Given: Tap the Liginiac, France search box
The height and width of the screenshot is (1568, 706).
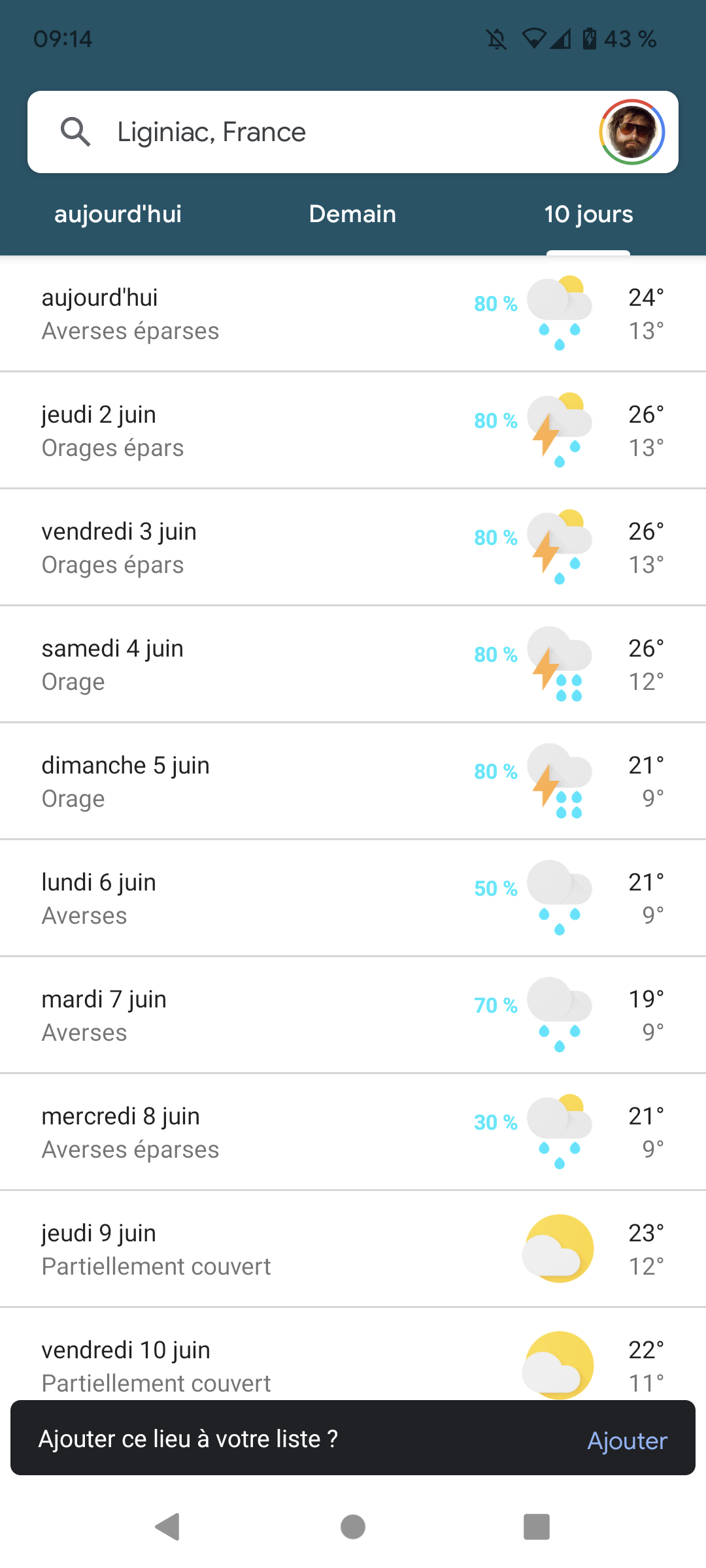Looking at the screenshot, I should [314, 132].
